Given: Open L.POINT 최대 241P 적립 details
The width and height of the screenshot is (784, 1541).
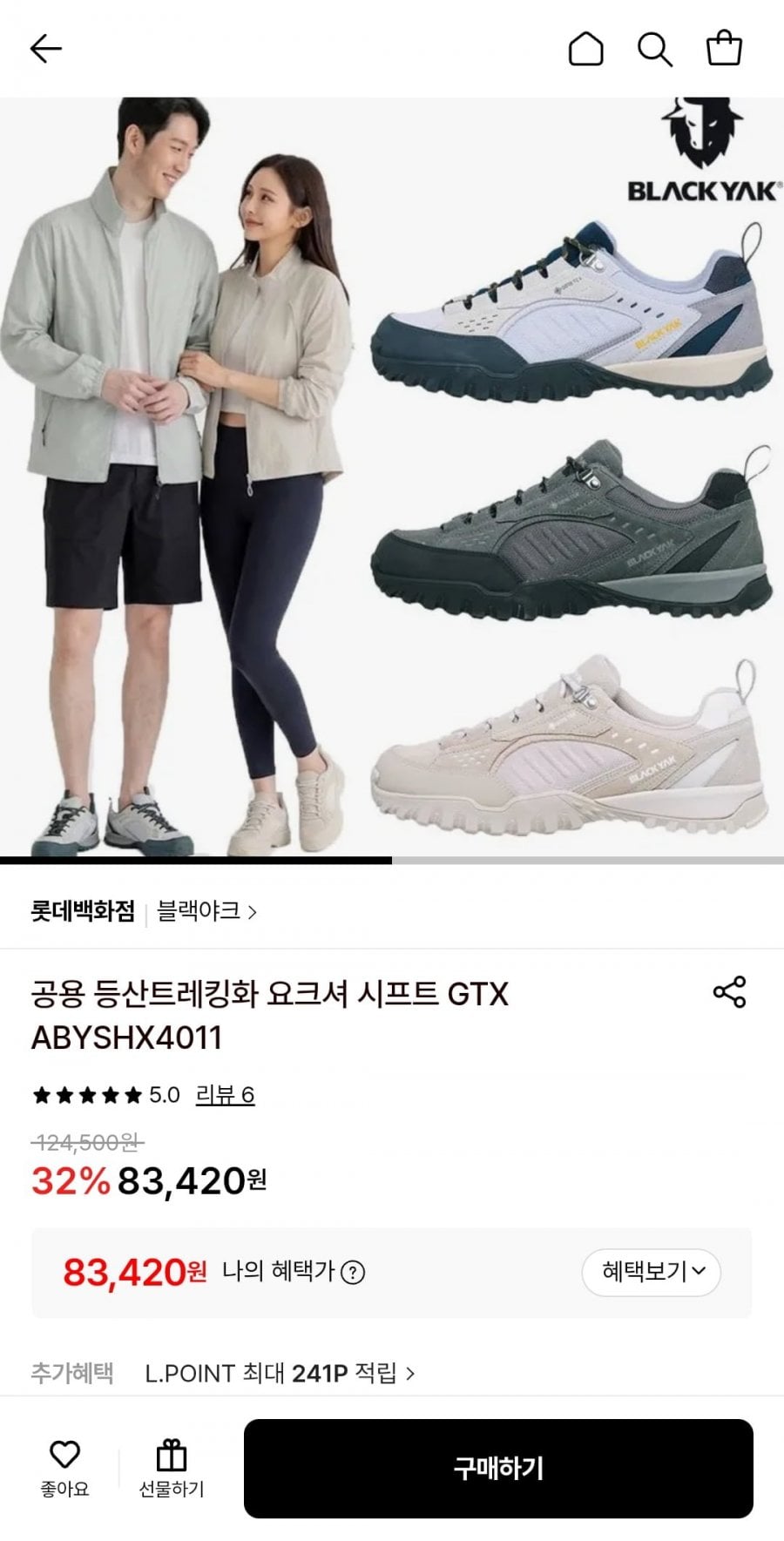Looking at the screenshot, I should pos(280,1374).
